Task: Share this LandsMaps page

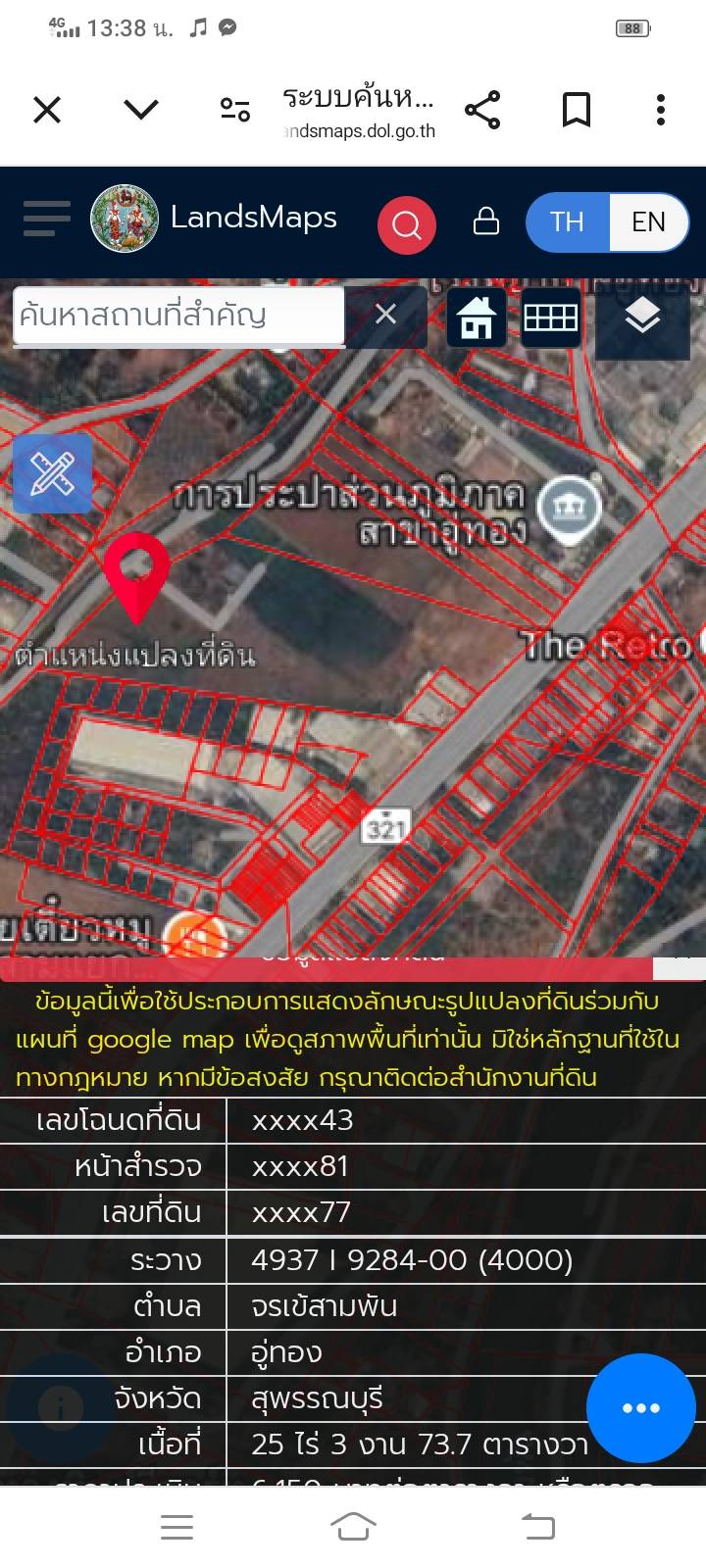Action: (482, 109)
